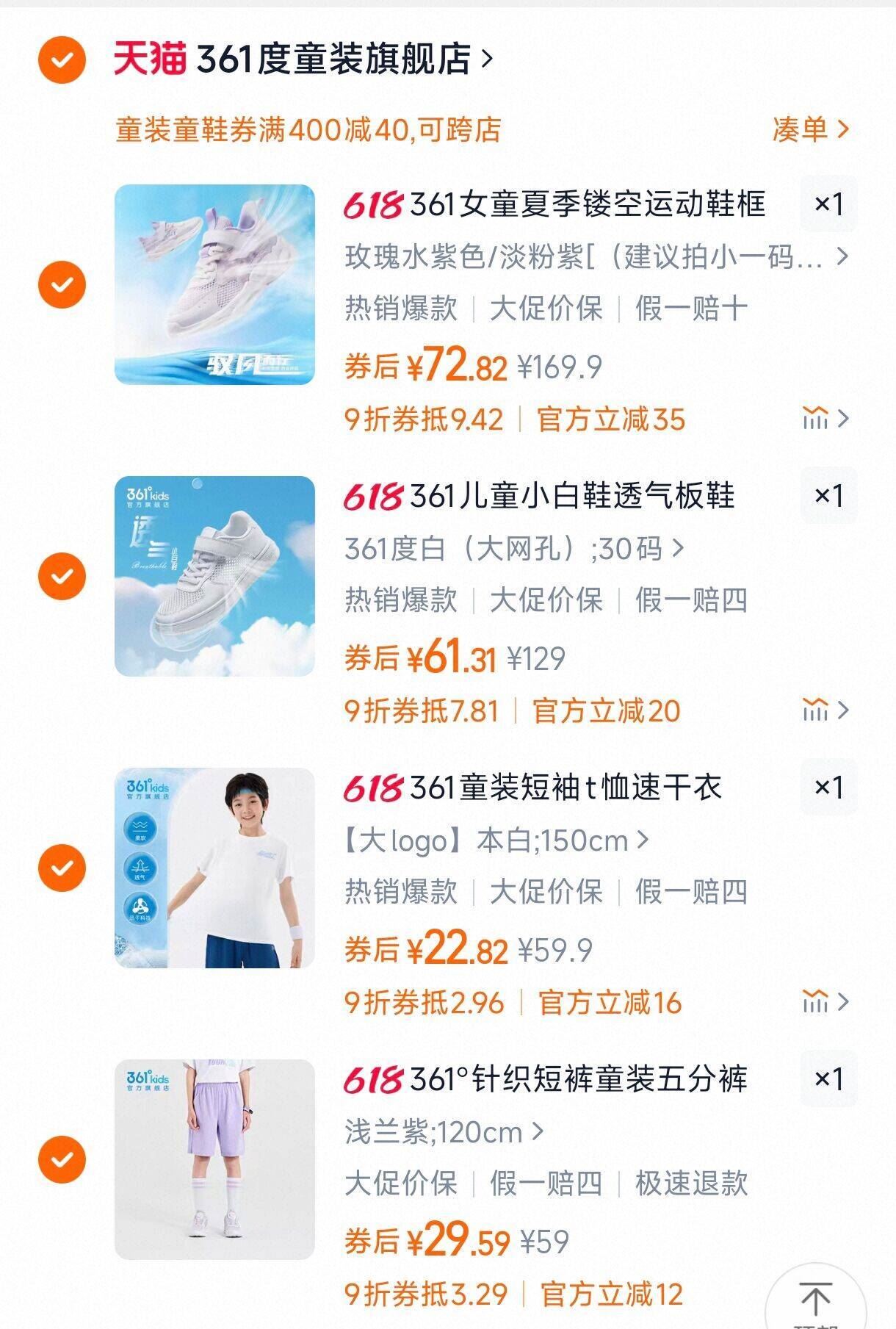Tap 凑单 to add more items
This screenshot has width=896, height=1329.
(810, 130)
